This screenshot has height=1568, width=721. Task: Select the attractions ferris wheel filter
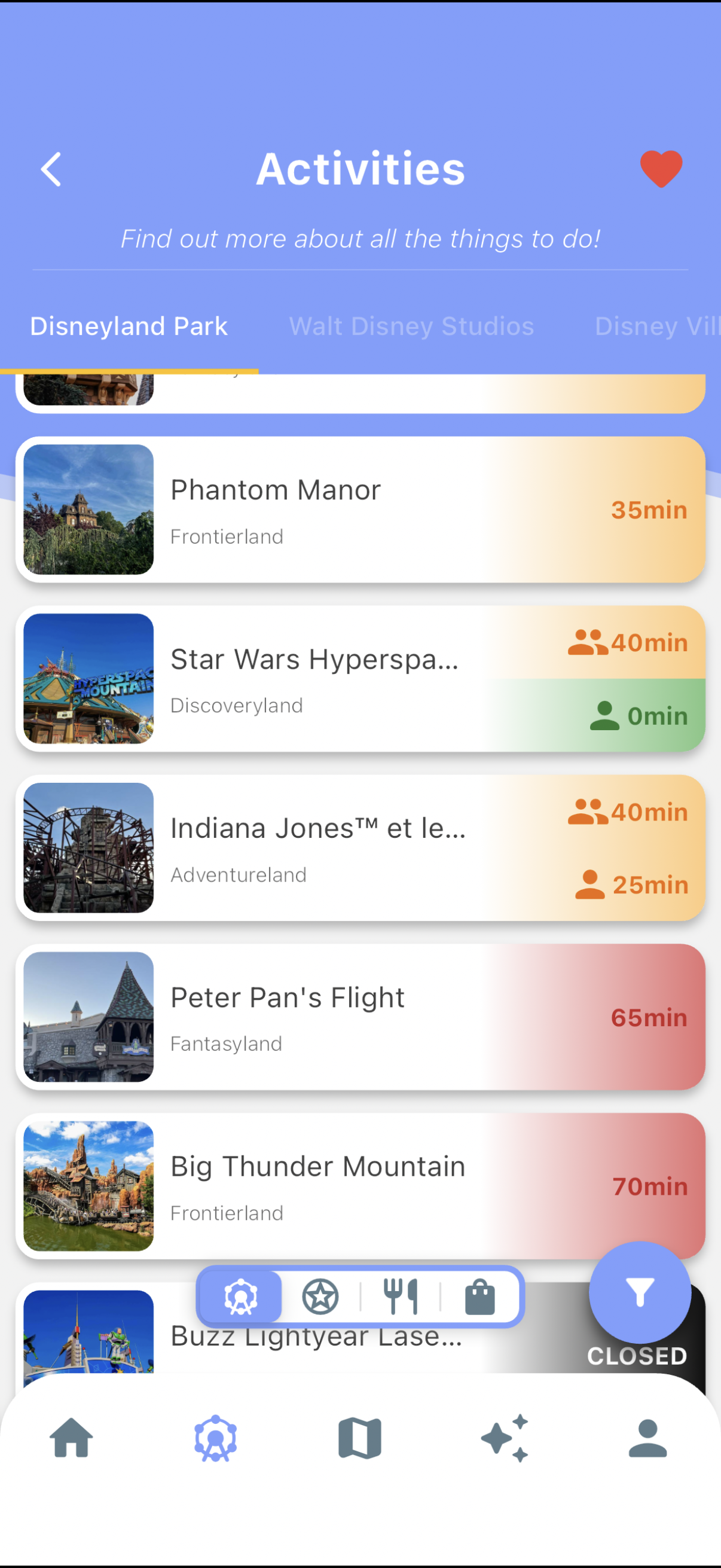241,1297
